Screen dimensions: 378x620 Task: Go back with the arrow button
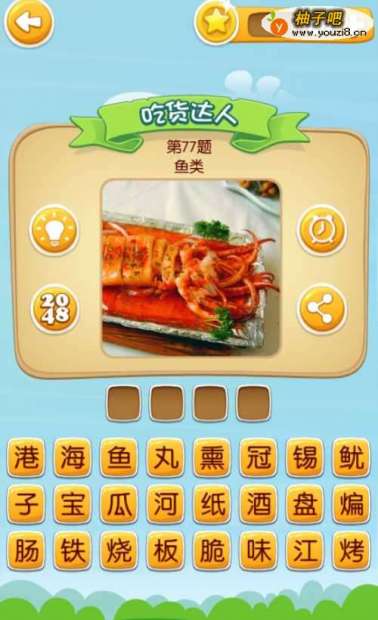point(29,23)
